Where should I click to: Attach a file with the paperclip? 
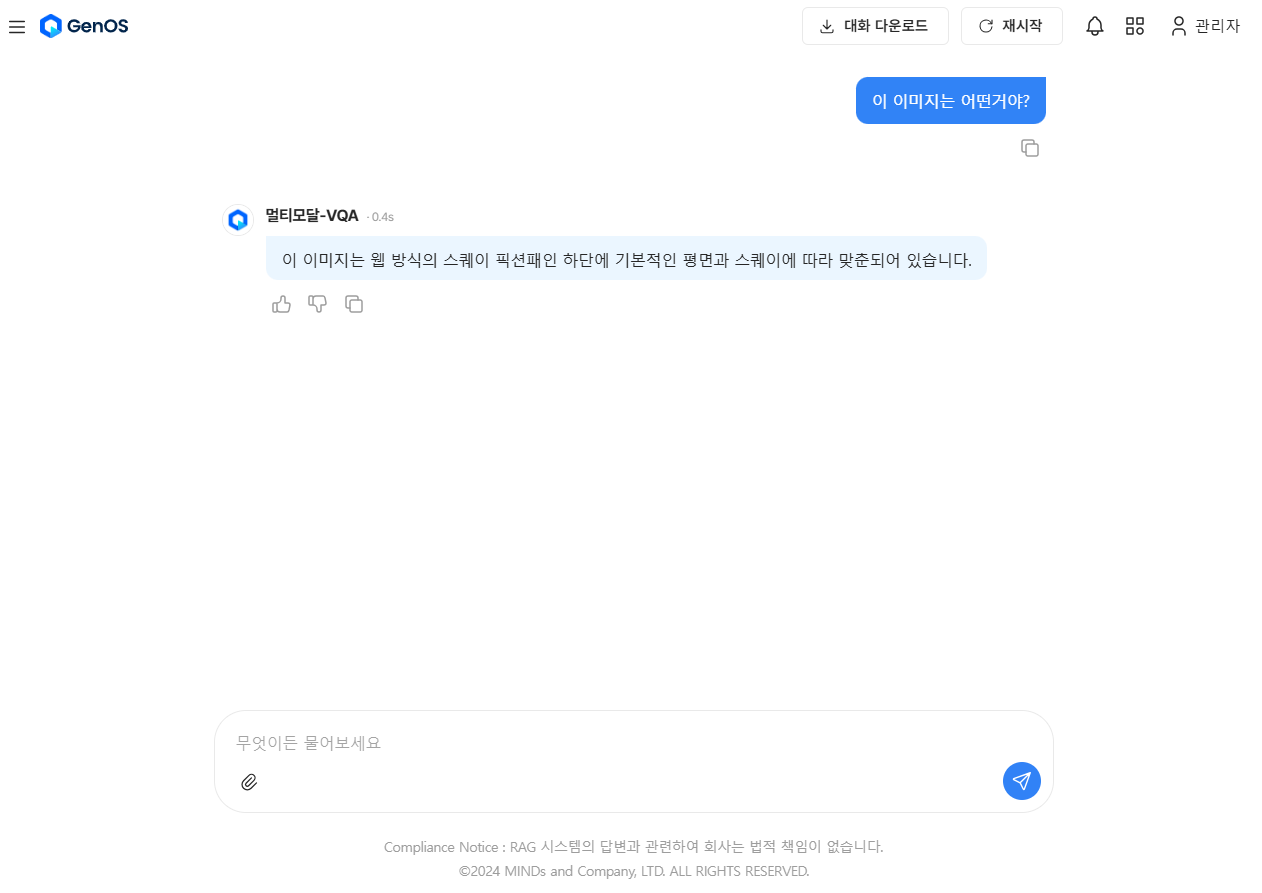click(x=249, y=782)
